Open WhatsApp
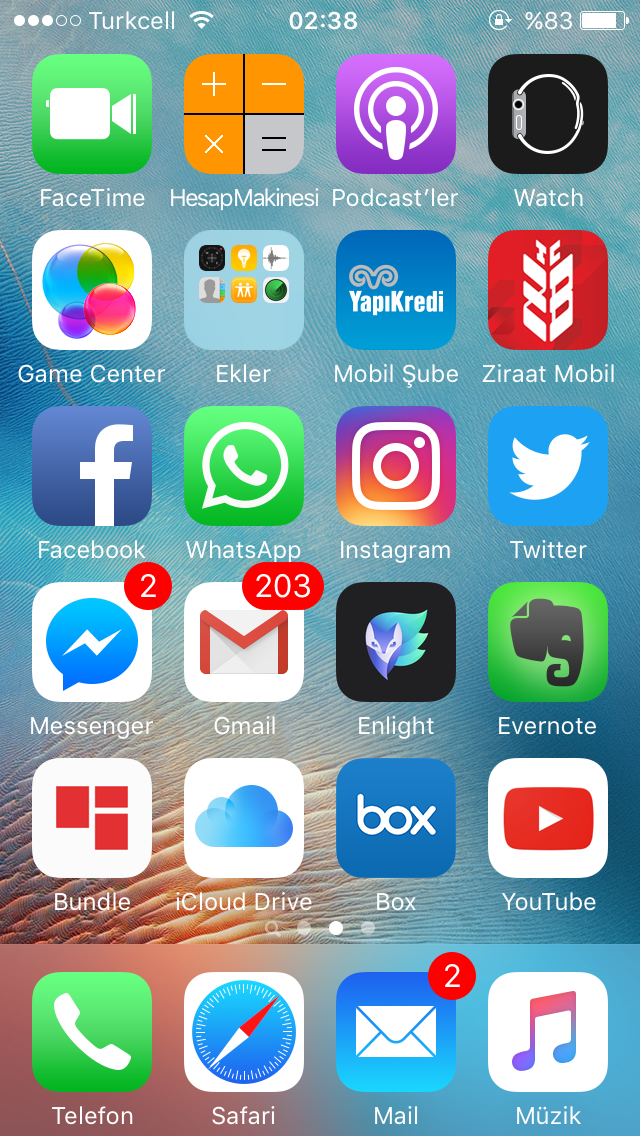This screenshot has height=1136, width=640. point(244,466)
